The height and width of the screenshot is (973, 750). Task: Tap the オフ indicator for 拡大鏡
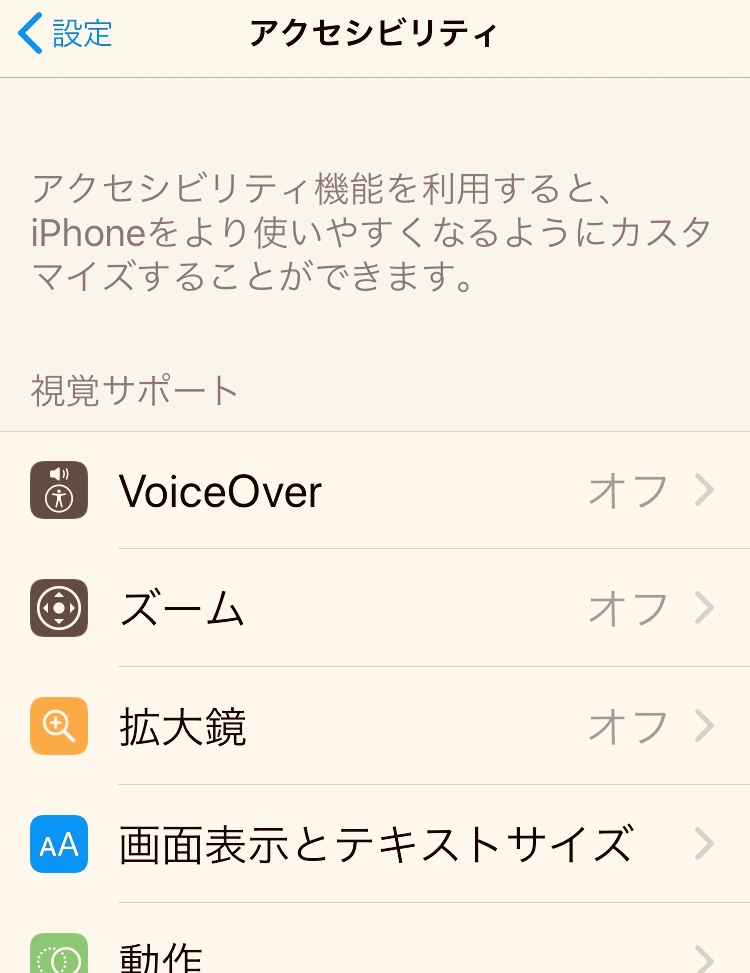[x=628, y=726]
